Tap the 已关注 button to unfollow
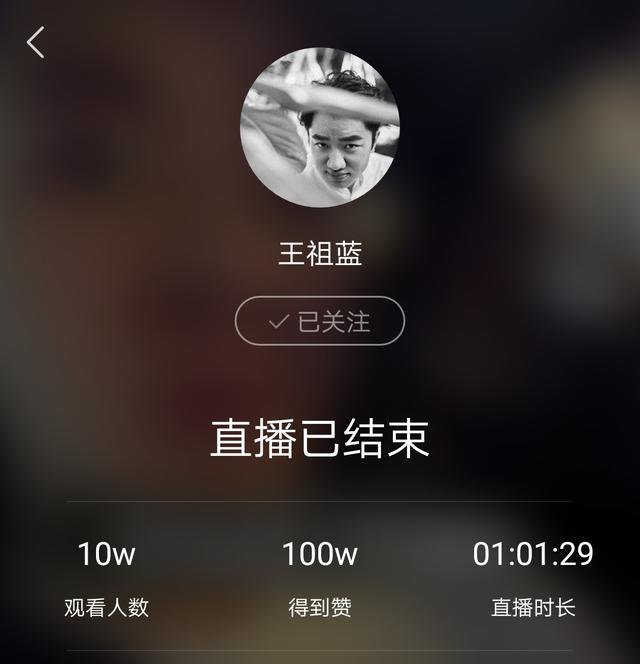Screen dimensions: 640x664 320,321
